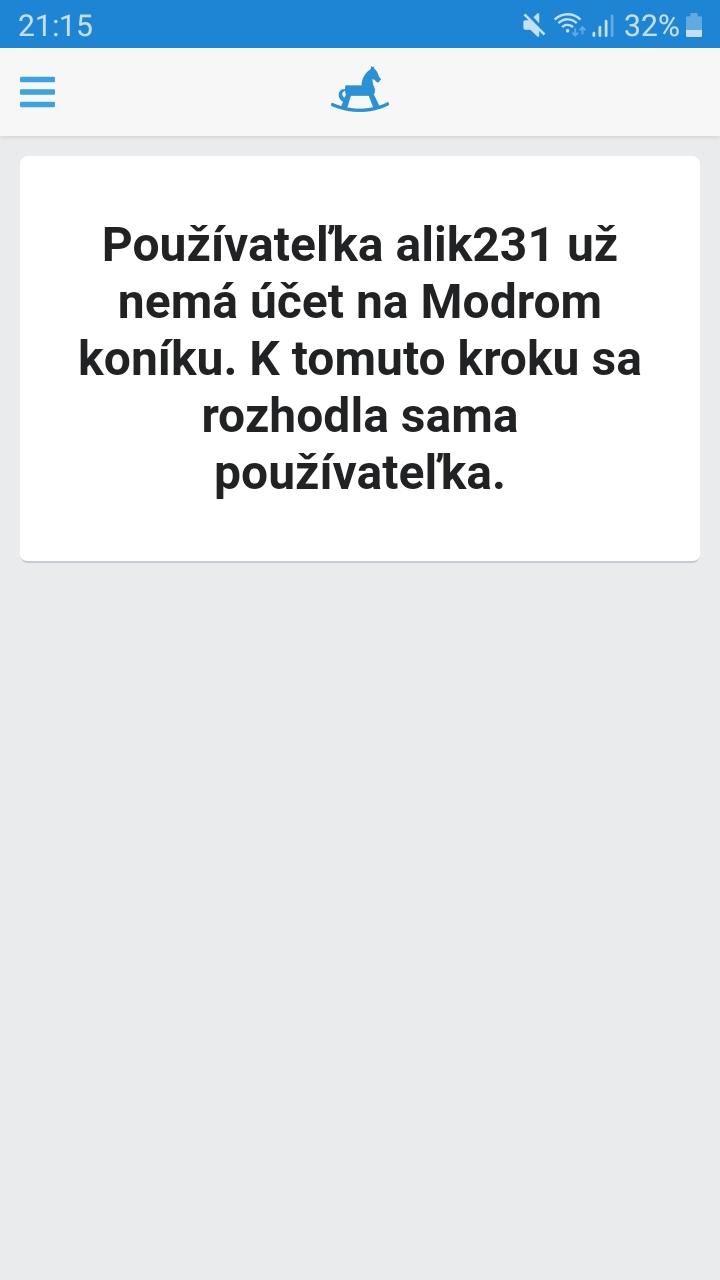Tap the Modrý koník horse logo
Viewport: 720px width, 1280px height.
360,90
